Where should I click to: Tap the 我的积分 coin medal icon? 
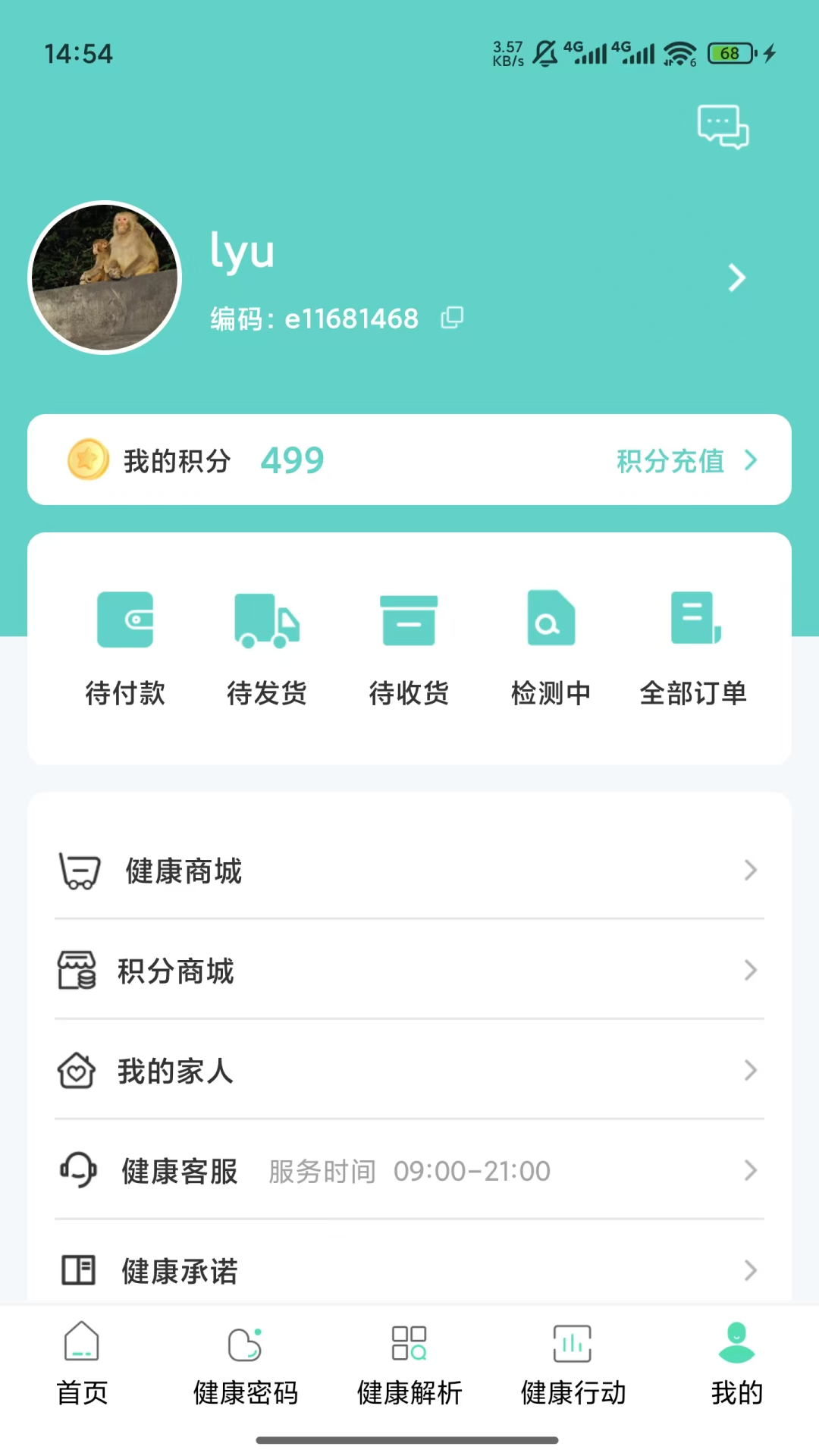click(87, 460)
